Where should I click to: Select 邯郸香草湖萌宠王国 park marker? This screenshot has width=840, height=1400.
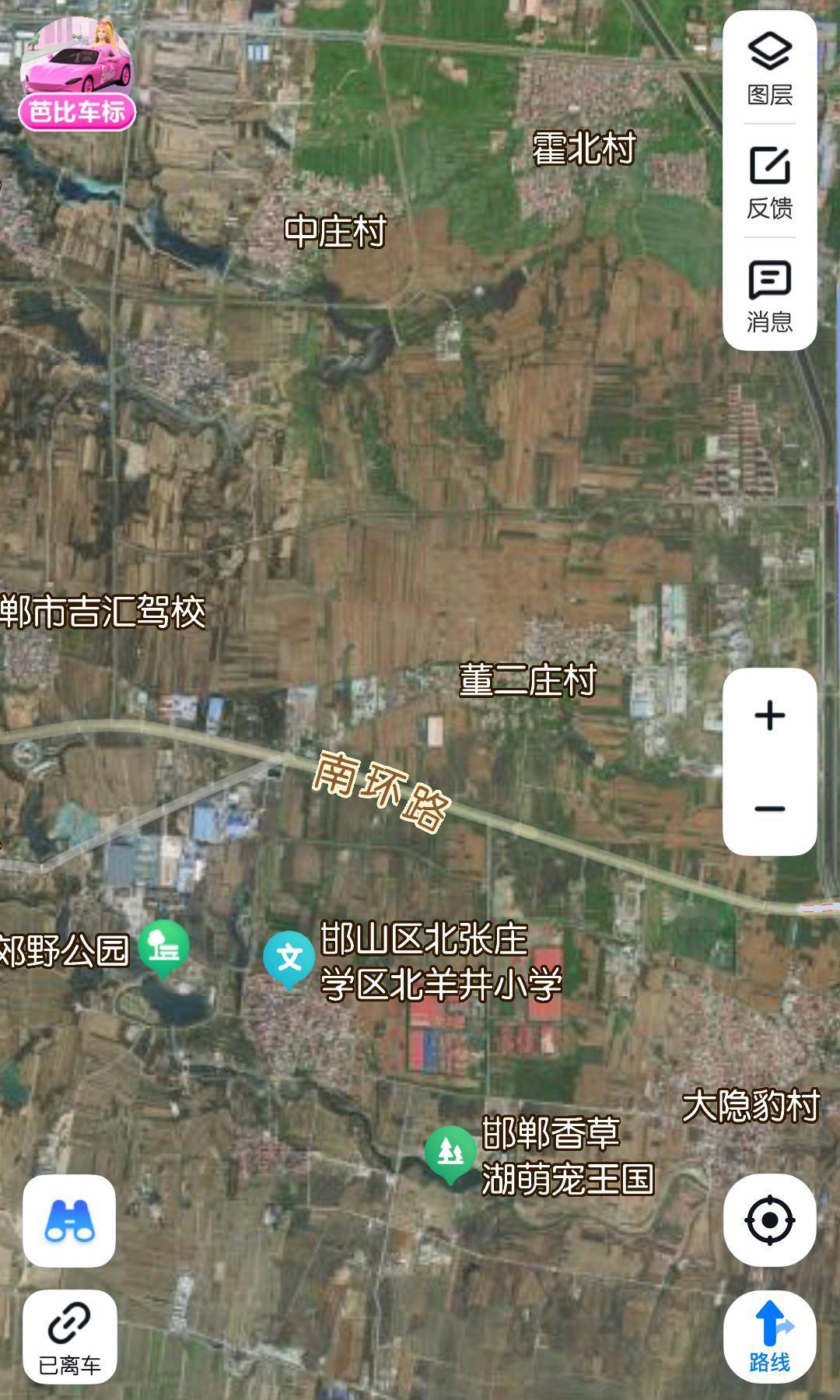pos(450,1154)
